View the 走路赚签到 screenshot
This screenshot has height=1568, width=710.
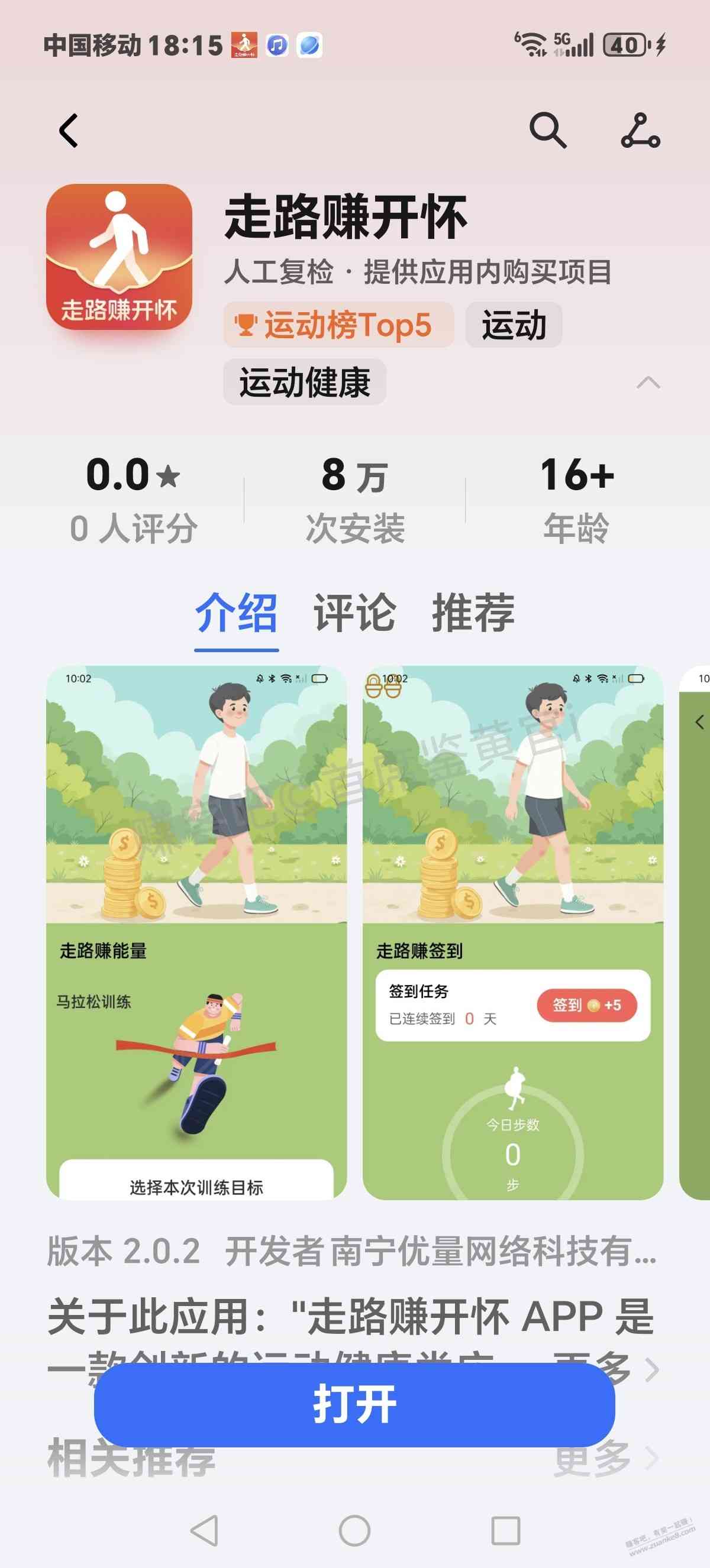pos(513,931)
